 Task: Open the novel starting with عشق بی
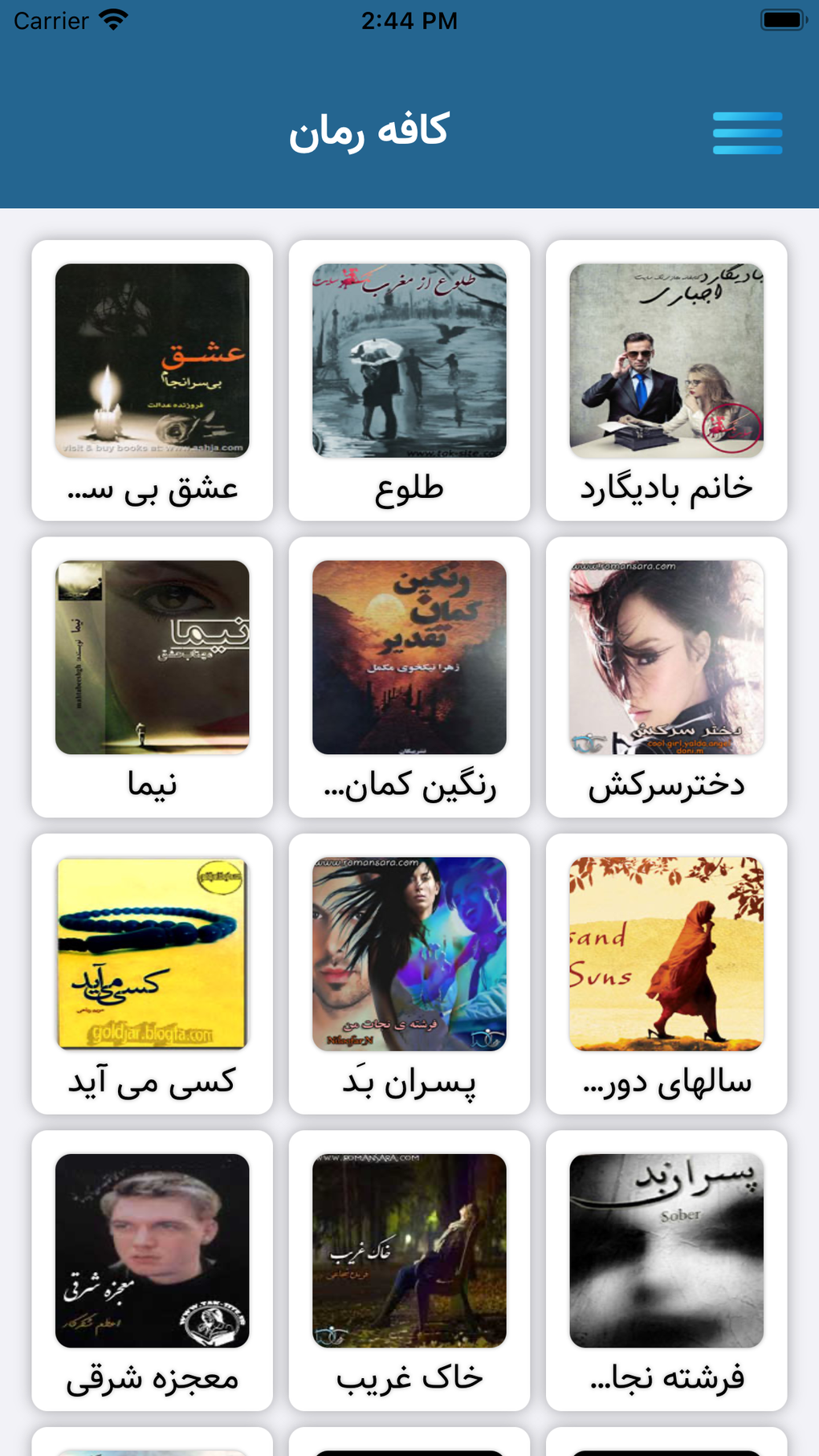153,380
